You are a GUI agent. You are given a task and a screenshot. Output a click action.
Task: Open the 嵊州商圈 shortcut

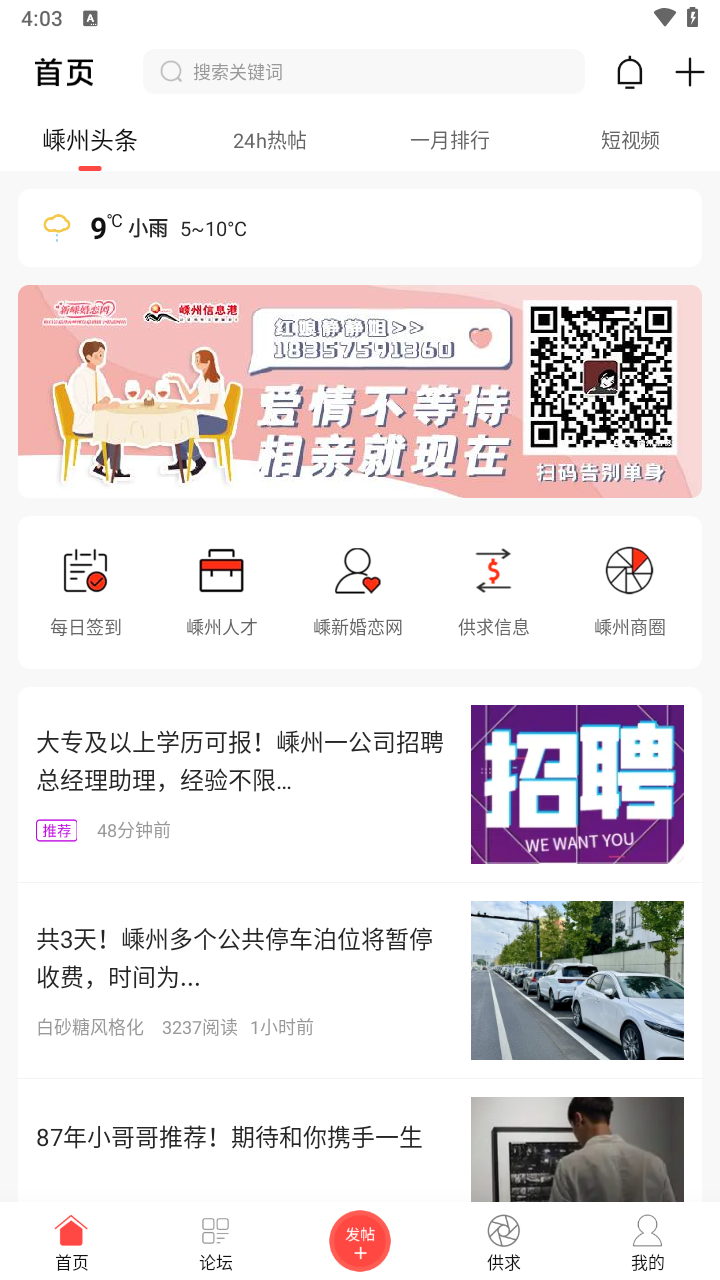pos(629,592)
